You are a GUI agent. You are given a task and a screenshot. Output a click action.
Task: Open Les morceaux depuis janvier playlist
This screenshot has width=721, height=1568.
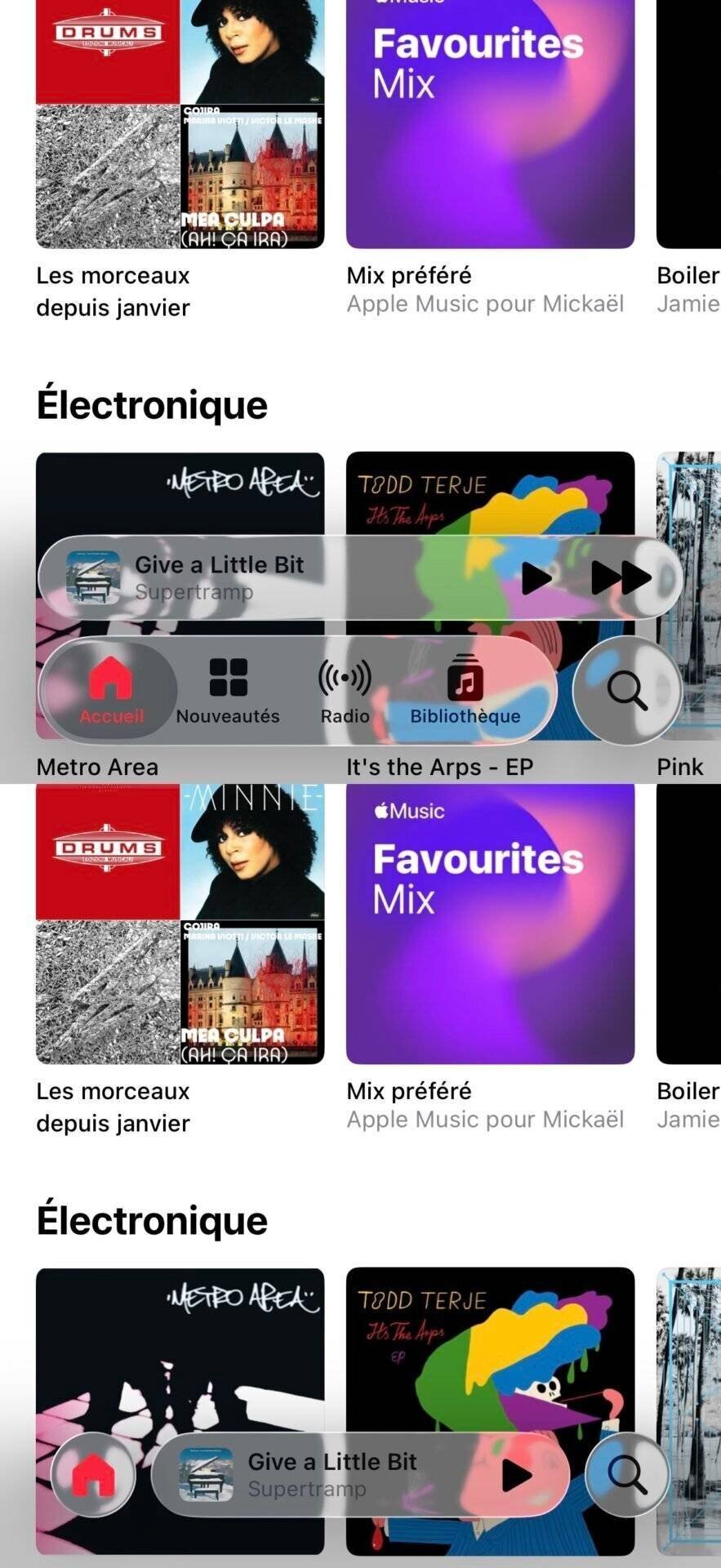point(180,923)
